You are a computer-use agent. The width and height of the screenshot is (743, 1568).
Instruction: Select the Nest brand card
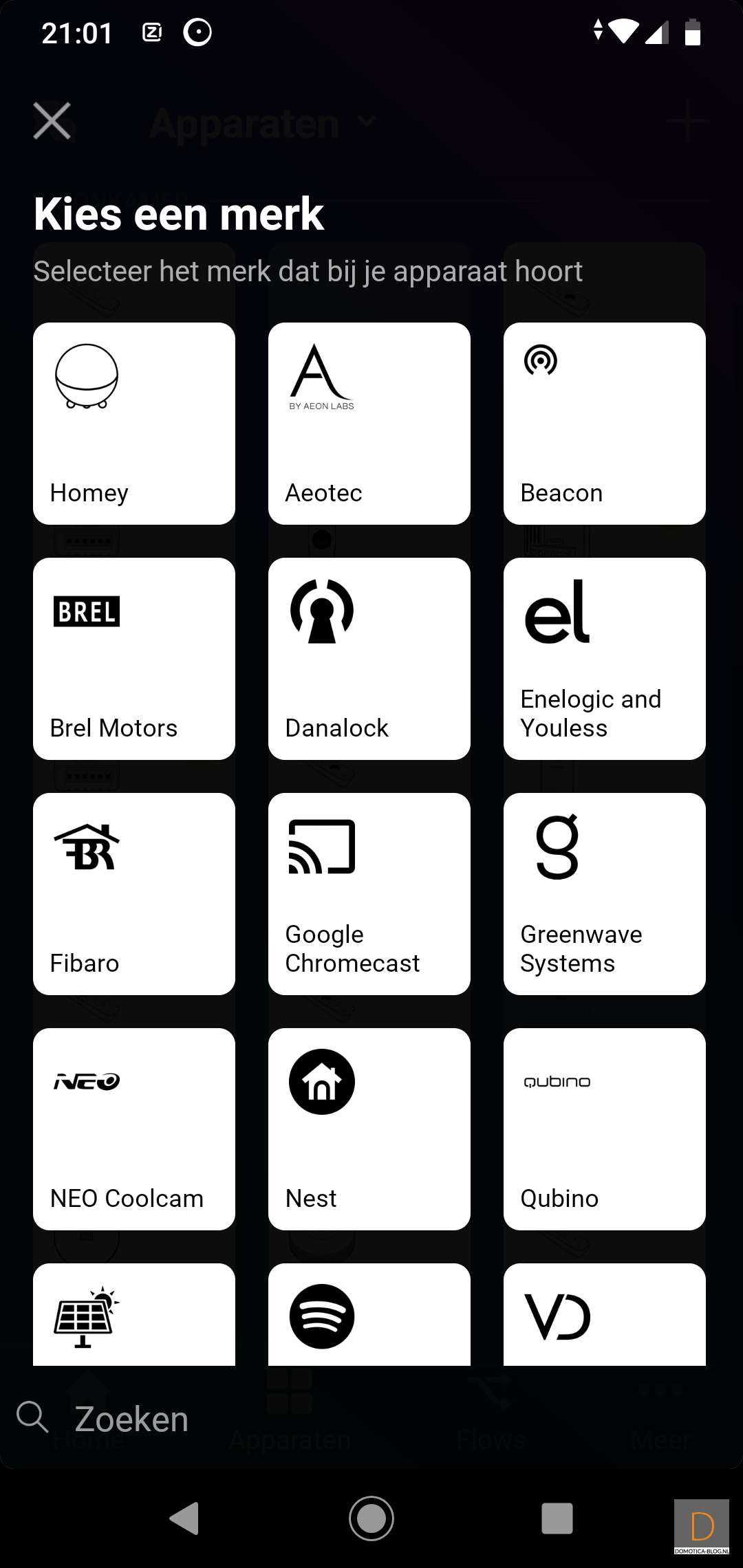pyautogui.click(x=369, y=1129)
